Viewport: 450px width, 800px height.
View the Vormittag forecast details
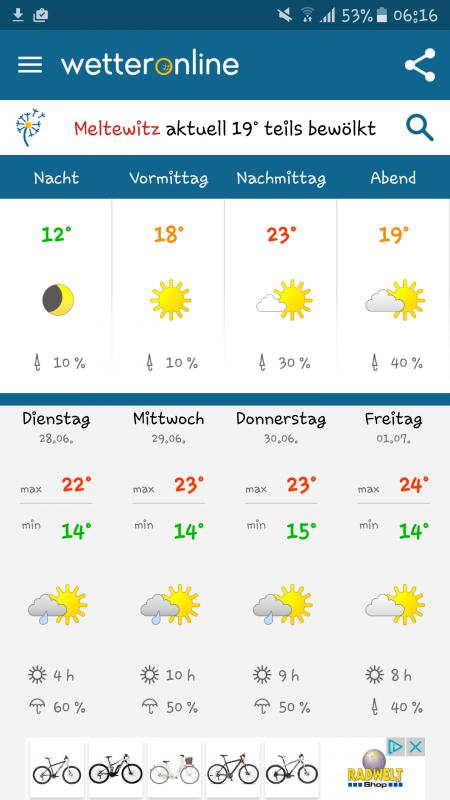tap(168, 295)
